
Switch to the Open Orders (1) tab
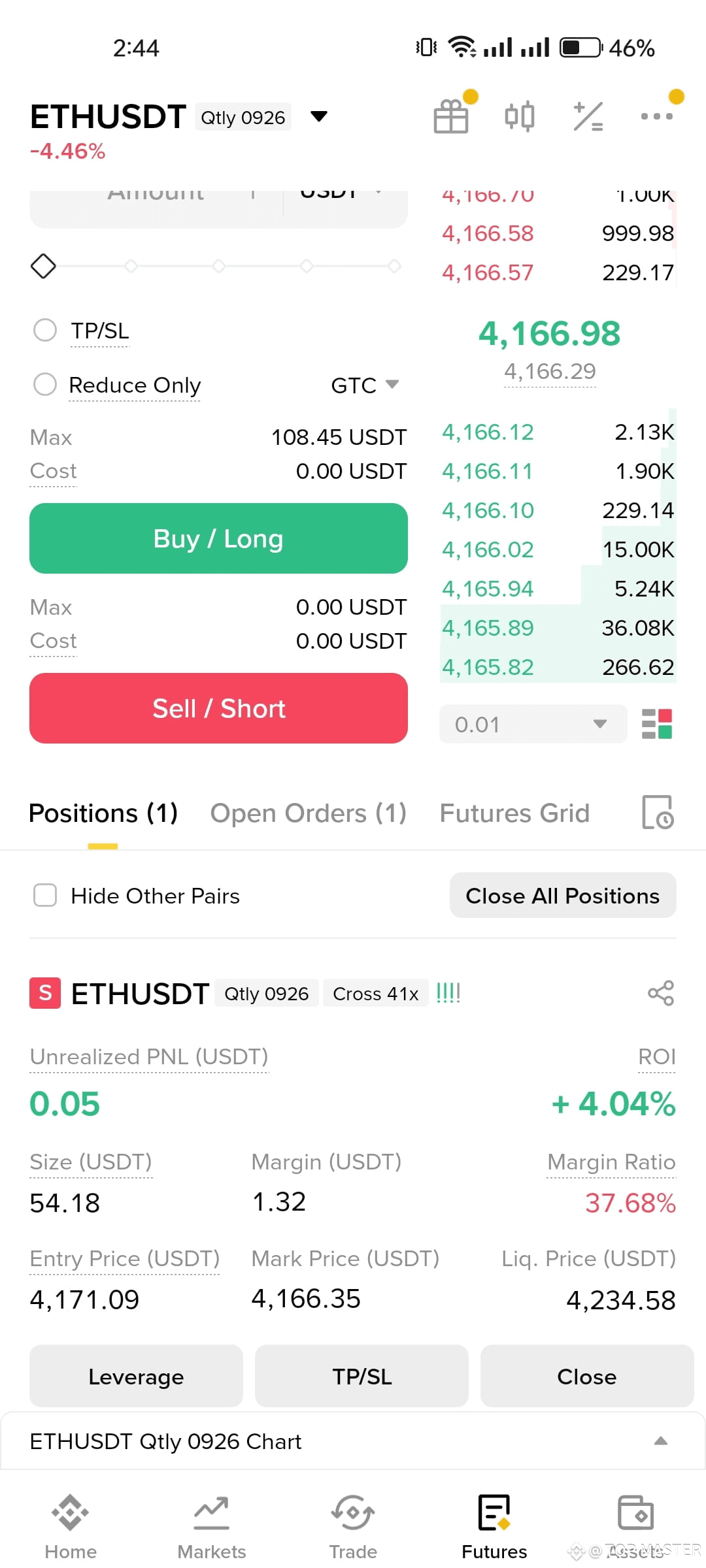308,813
